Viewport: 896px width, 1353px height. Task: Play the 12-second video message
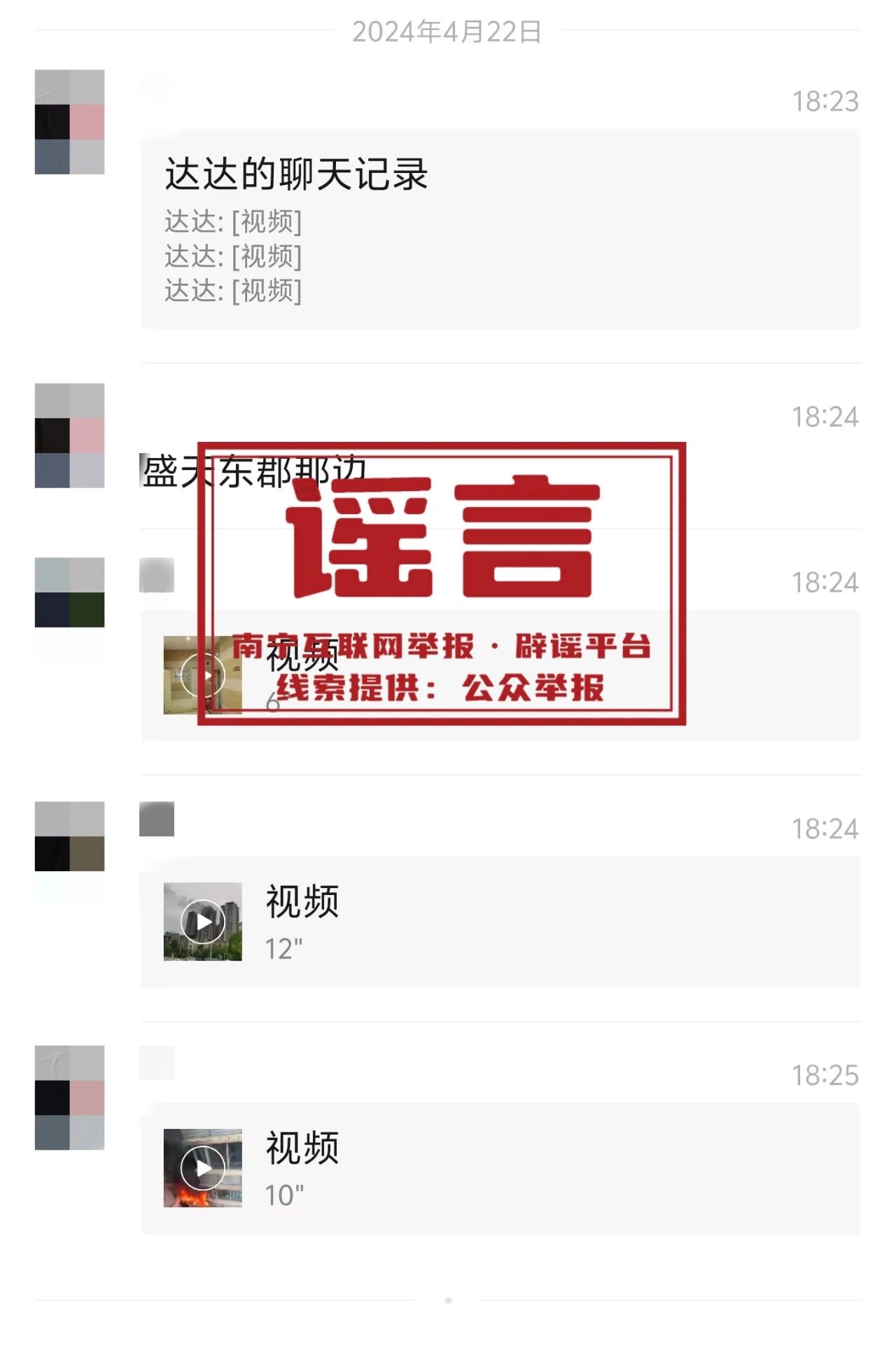click(x=203, y=922)
